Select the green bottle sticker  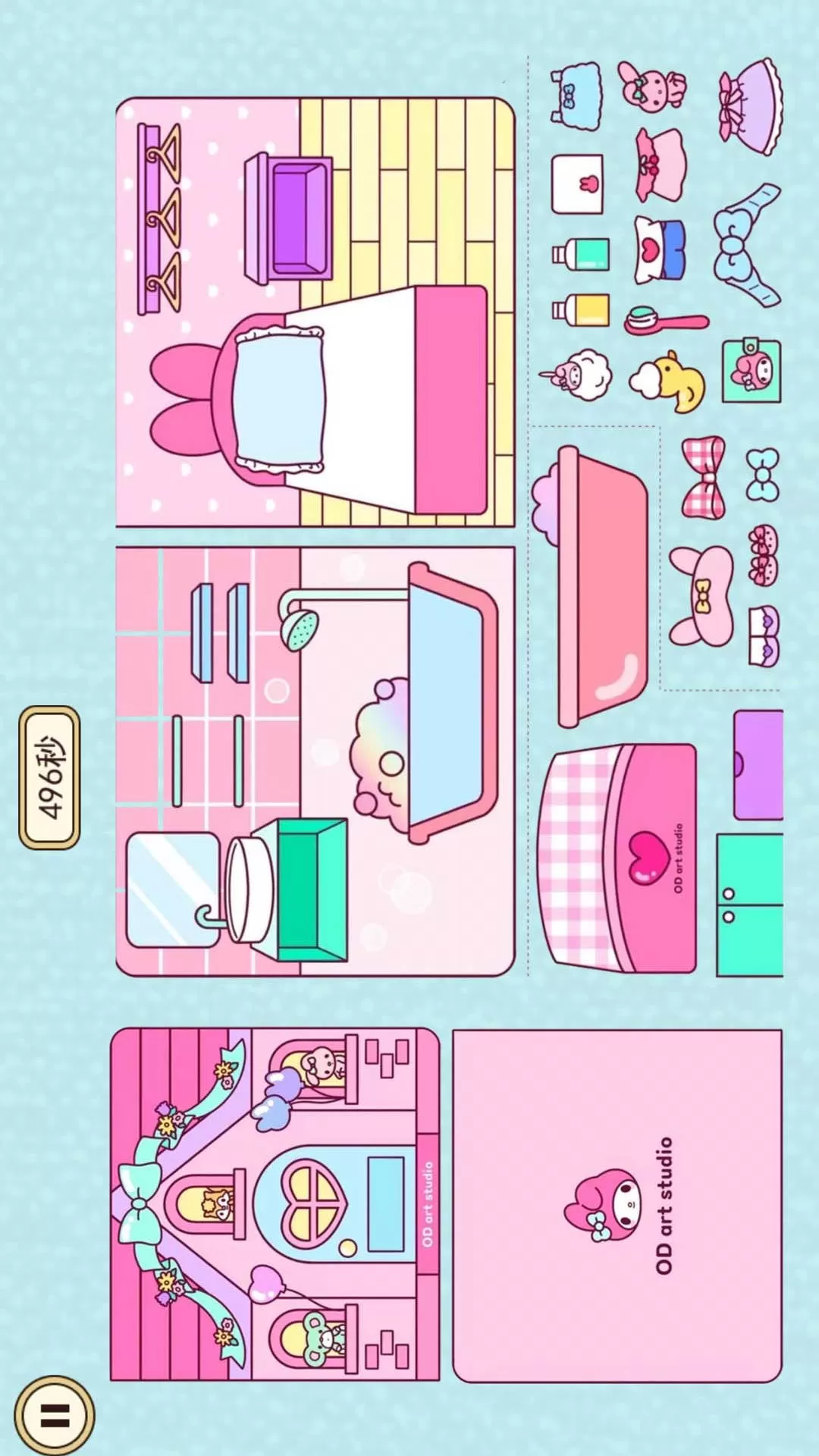coord(582,253)
